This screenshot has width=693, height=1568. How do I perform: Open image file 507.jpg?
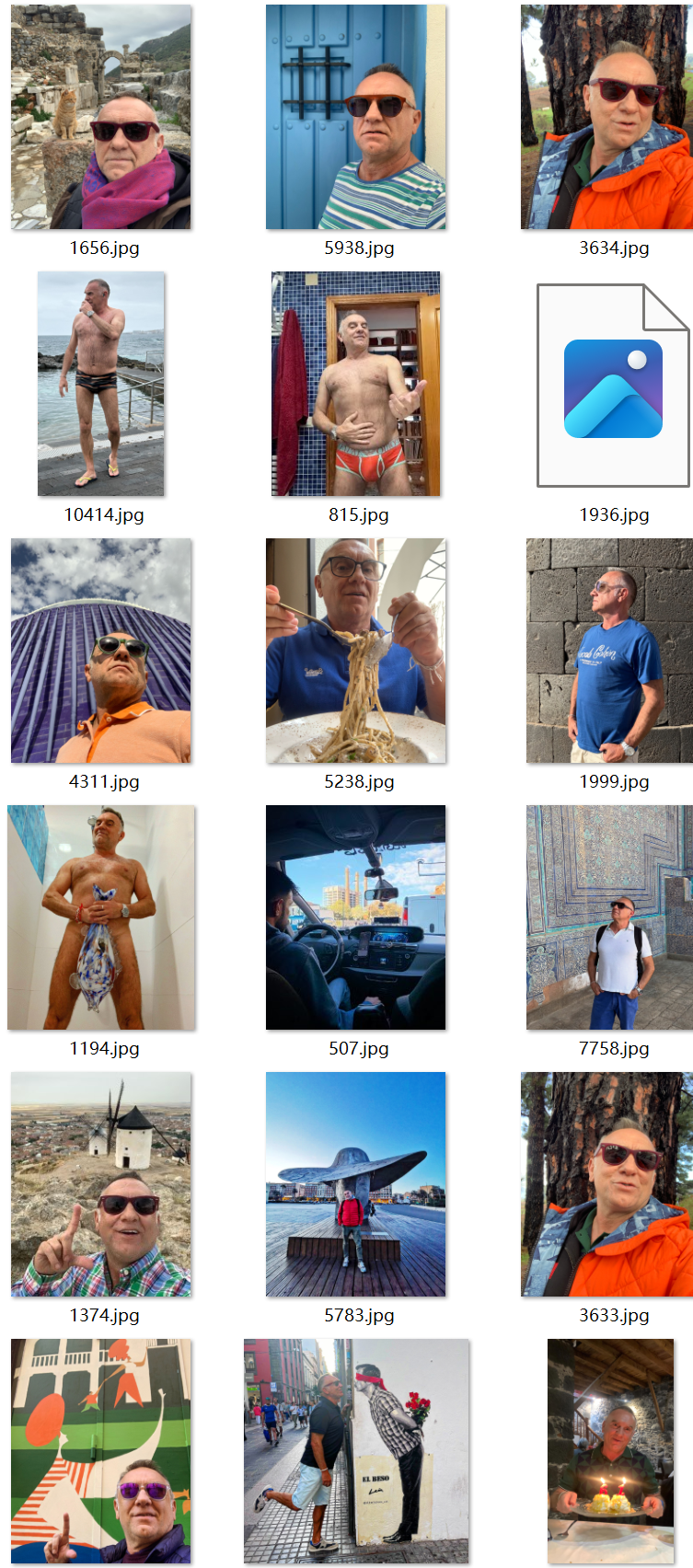[x=356, y=917]
